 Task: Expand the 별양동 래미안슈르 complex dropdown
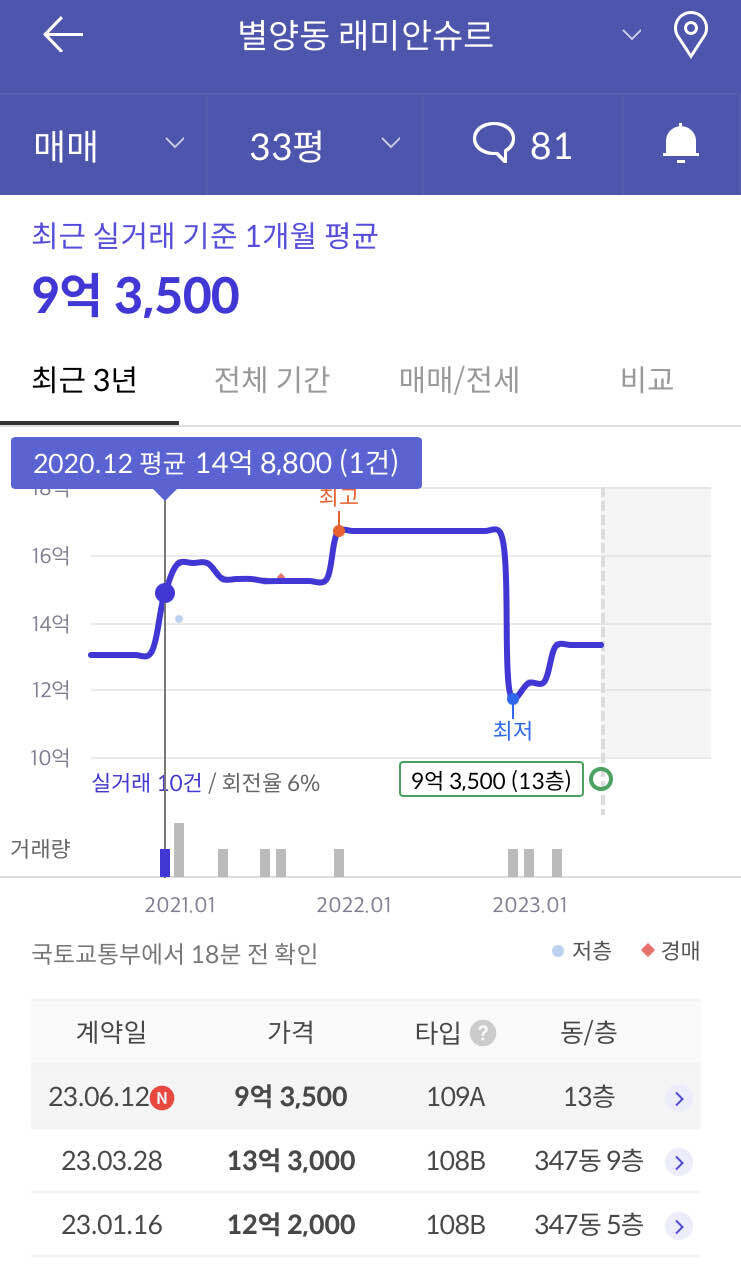point(631,35)
